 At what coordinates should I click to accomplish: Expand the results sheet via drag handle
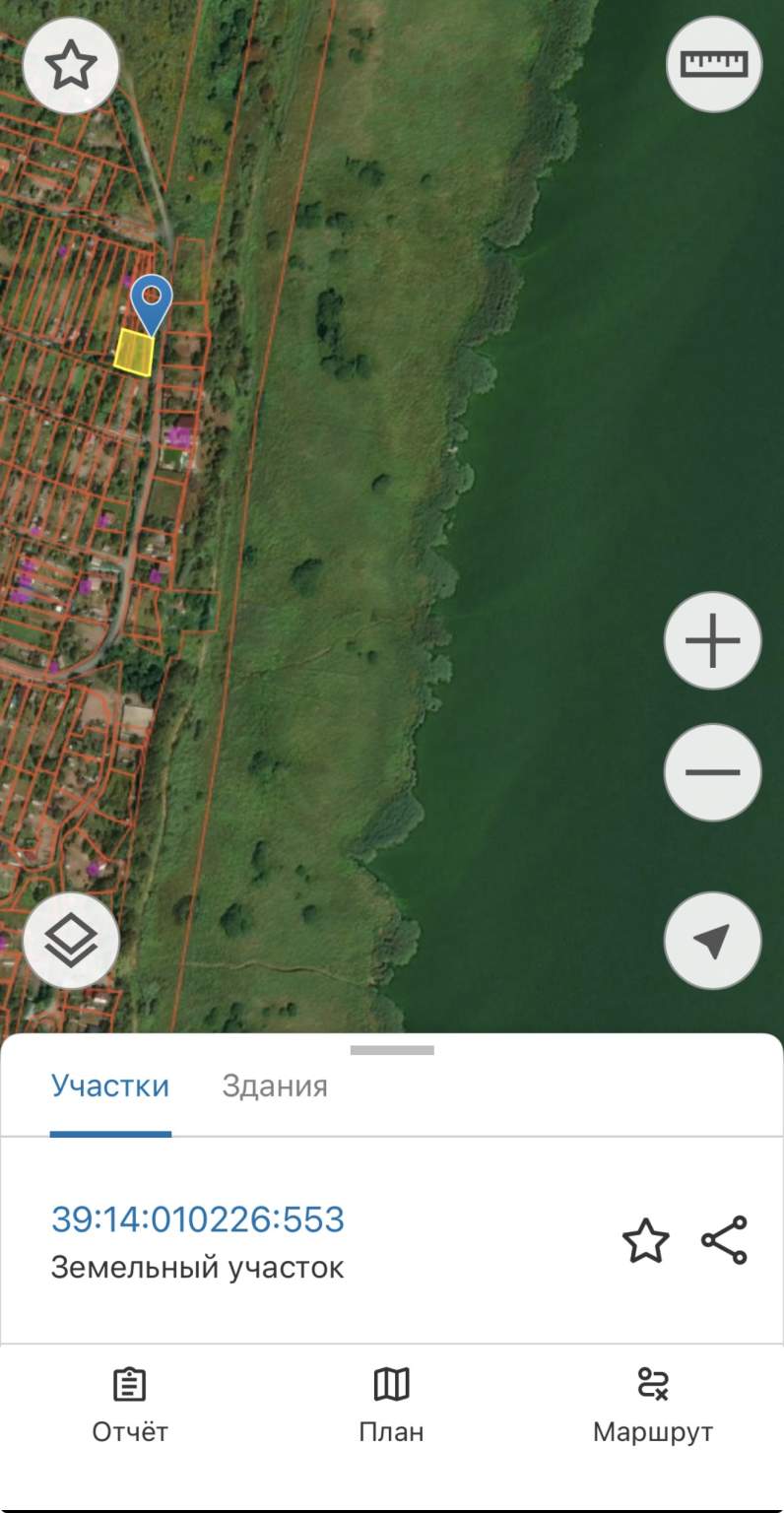[x=391, y=1049]
